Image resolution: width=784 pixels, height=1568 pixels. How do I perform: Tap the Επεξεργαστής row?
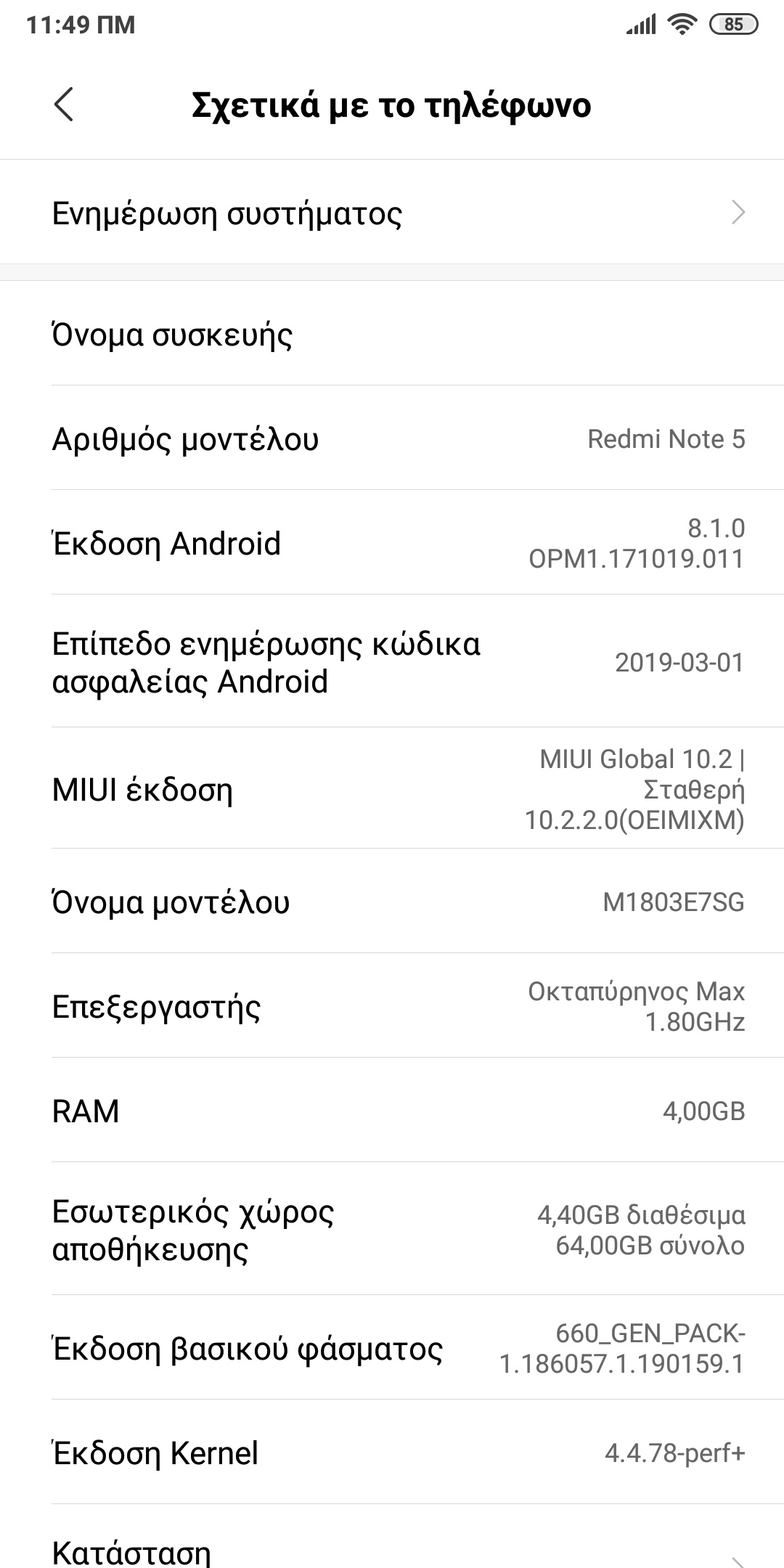click(x=392, y=1006)
